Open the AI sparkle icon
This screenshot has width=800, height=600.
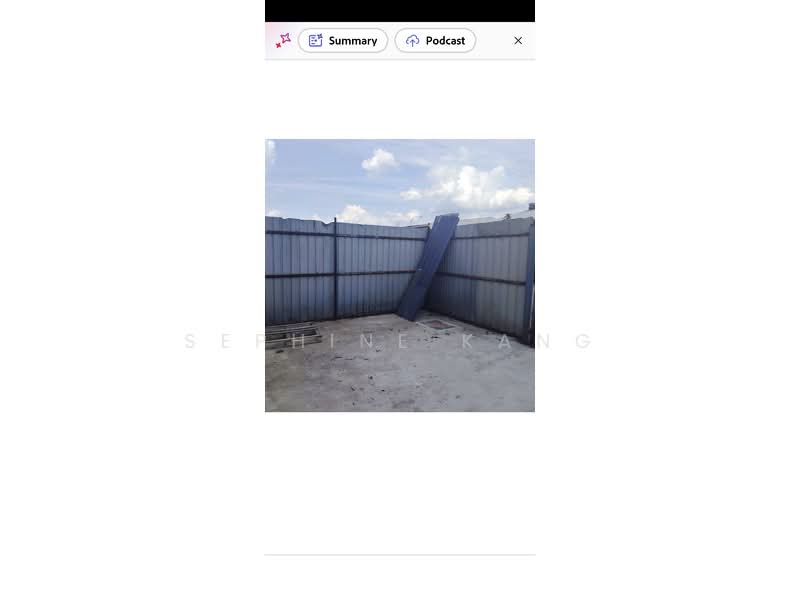283,41
